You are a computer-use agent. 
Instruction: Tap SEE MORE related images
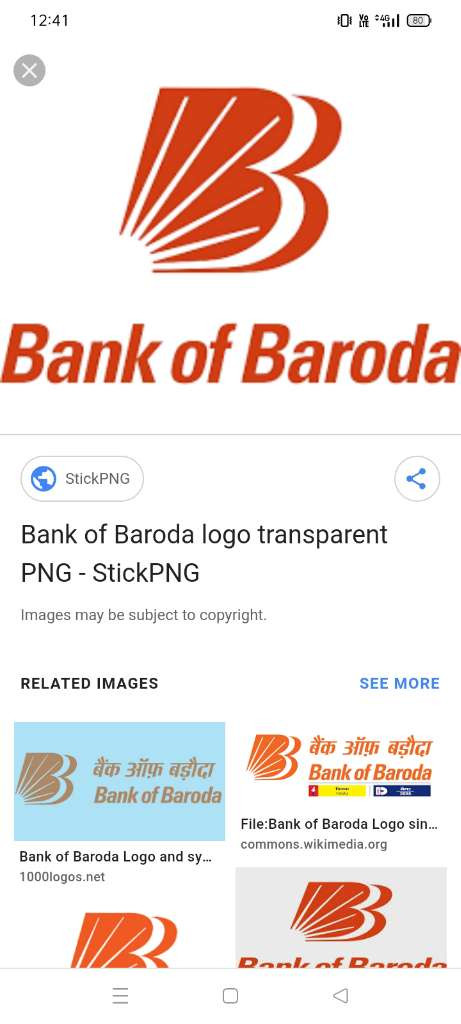tap(400, 683)
